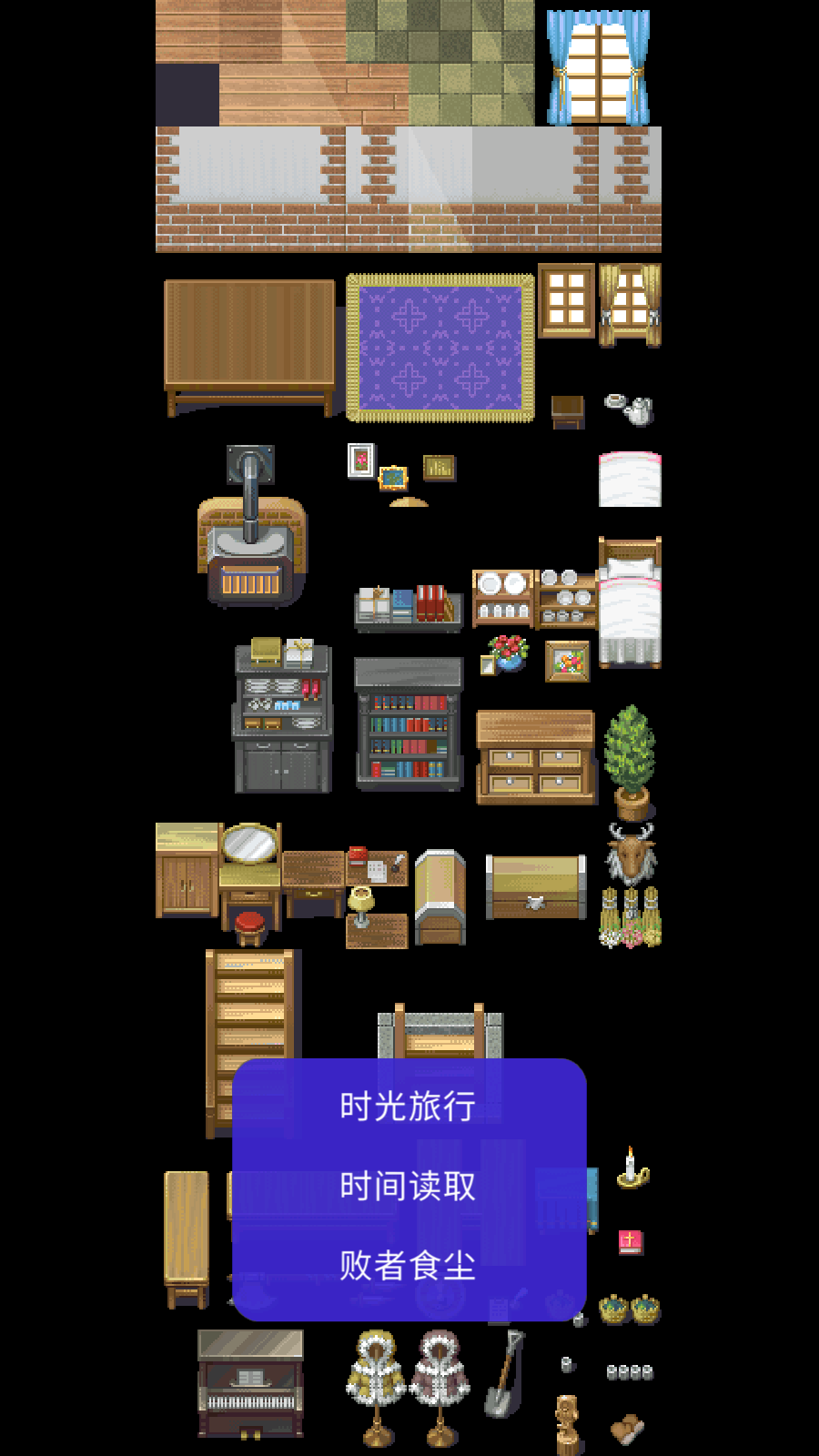Tap the 败者食尘 menu option
819x1456 pixels.
[408, 1266]
